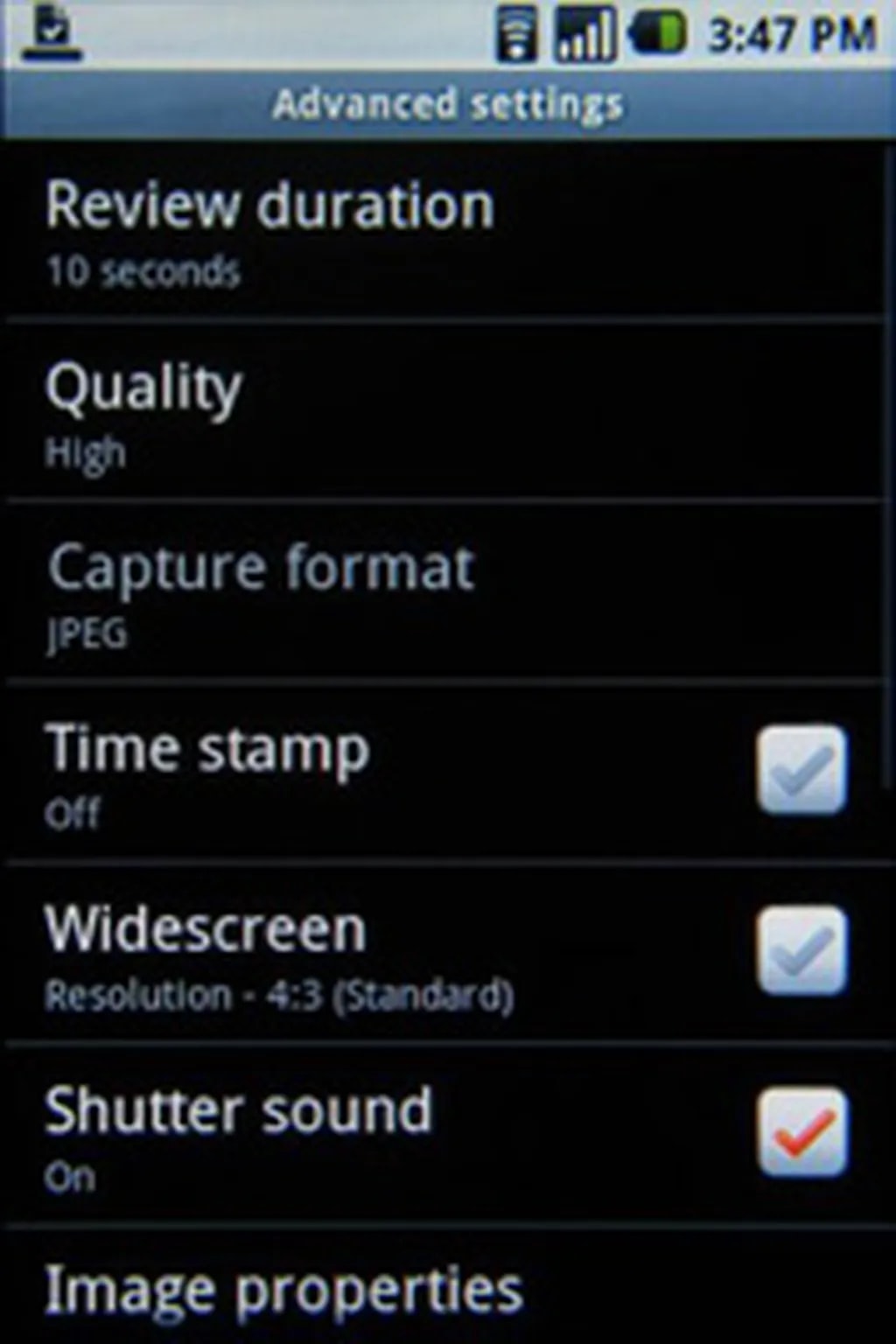Viewport: 896px width, 1344px height.
Task: Enable the Time stamp checkbox
Action: click(x=801, y=770)
